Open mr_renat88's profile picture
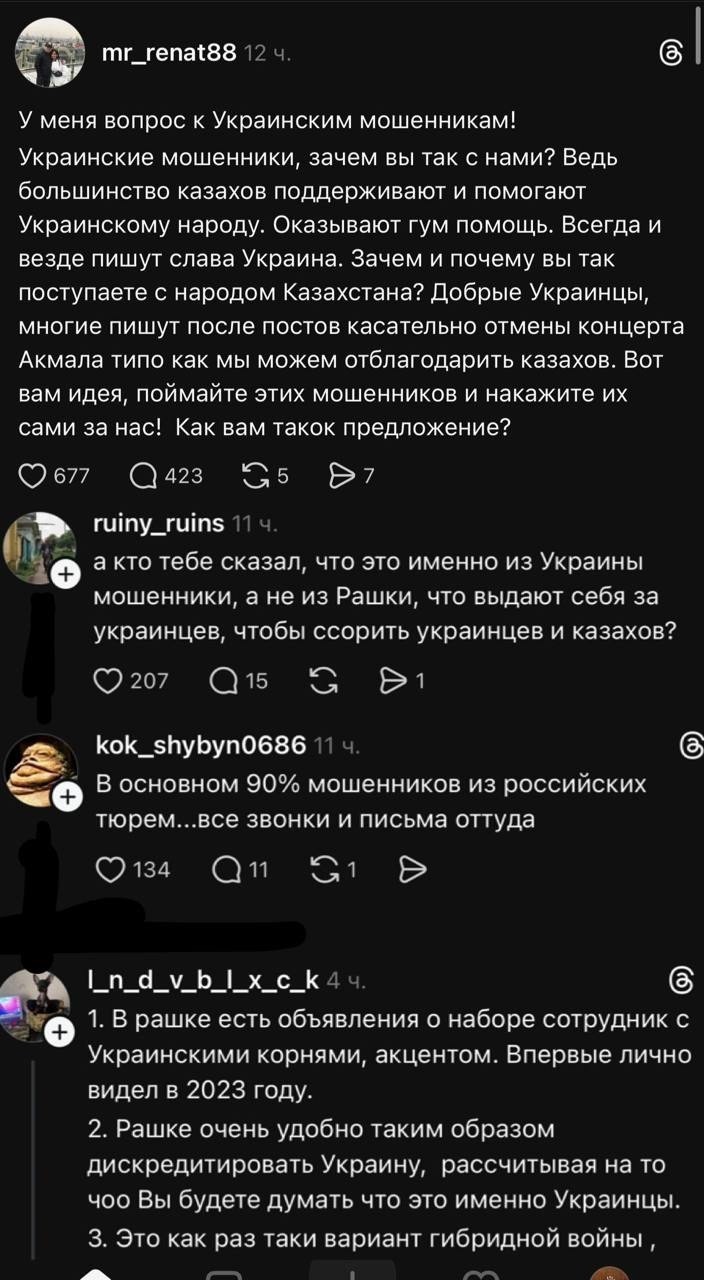This screenshot has height=1280, width=704. 49,52
